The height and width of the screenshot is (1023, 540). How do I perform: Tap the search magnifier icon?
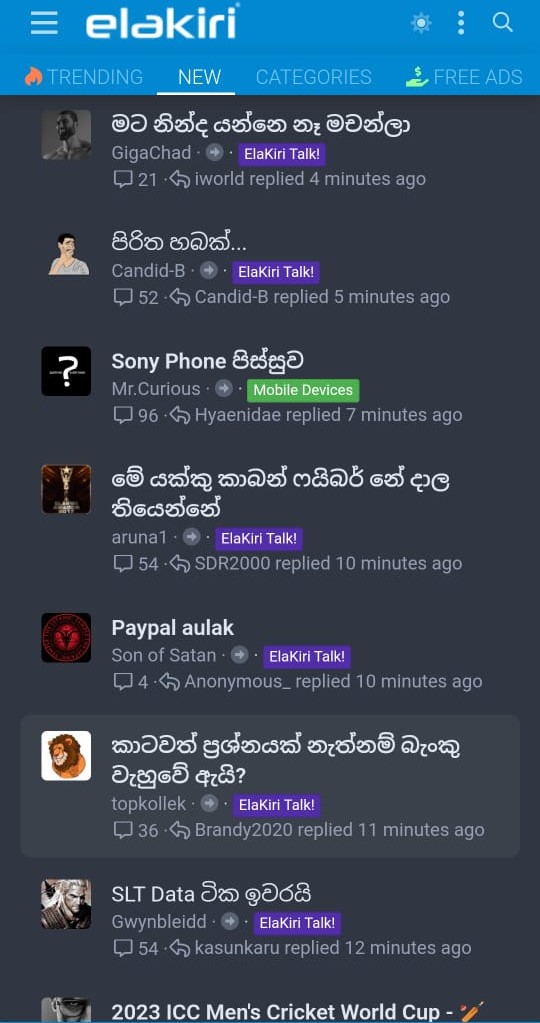[502, 22]
